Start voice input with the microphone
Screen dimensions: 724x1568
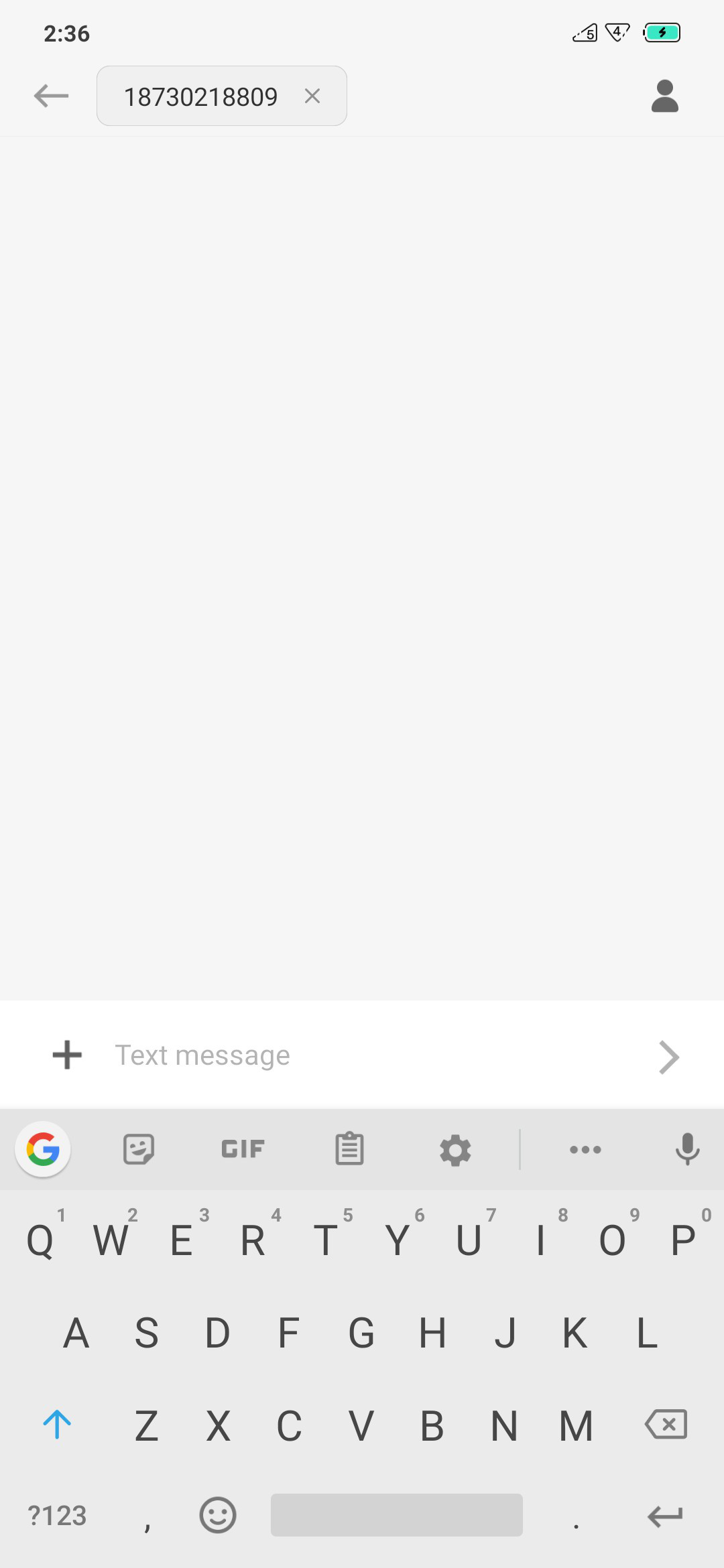(x=687, y=1149)
